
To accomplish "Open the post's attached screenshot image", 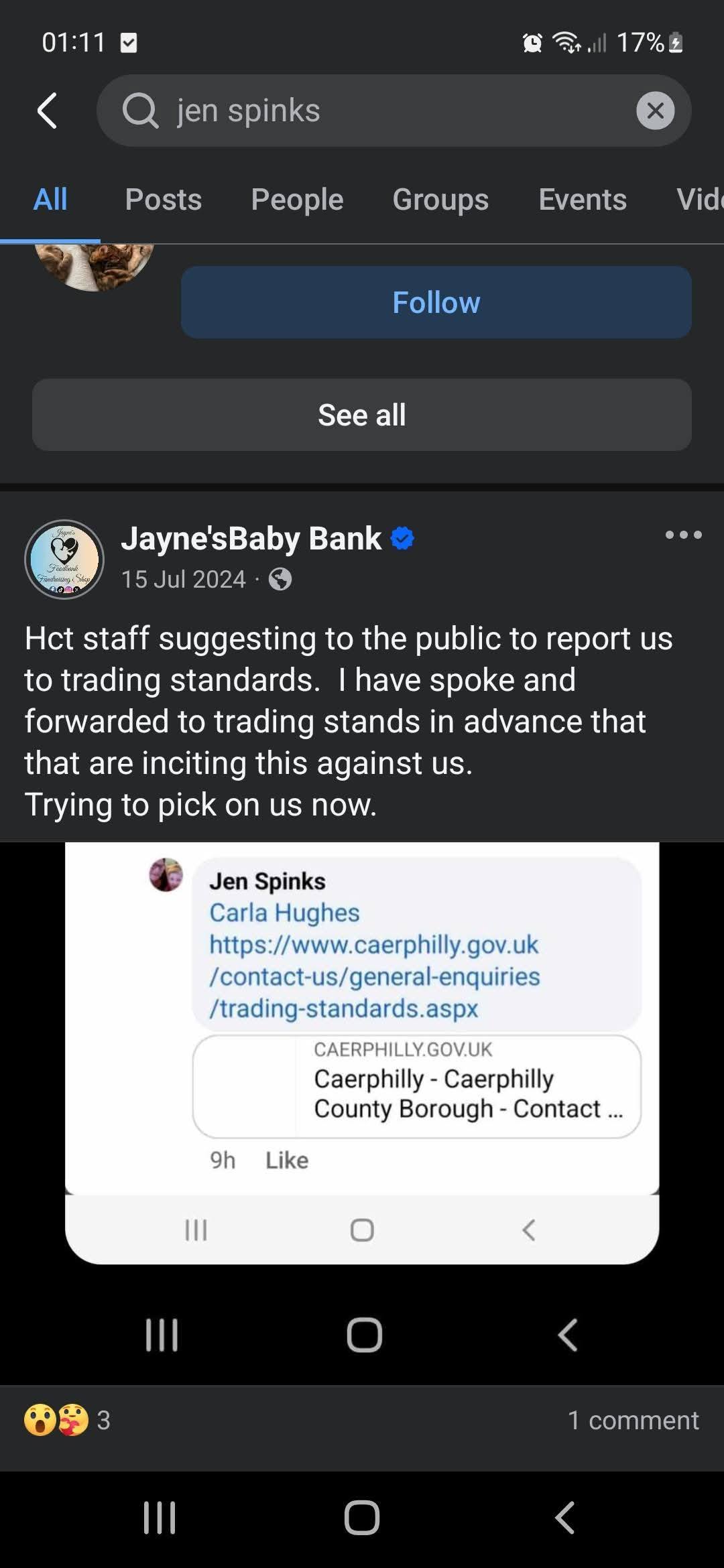I will click(x=362, y=1113).
